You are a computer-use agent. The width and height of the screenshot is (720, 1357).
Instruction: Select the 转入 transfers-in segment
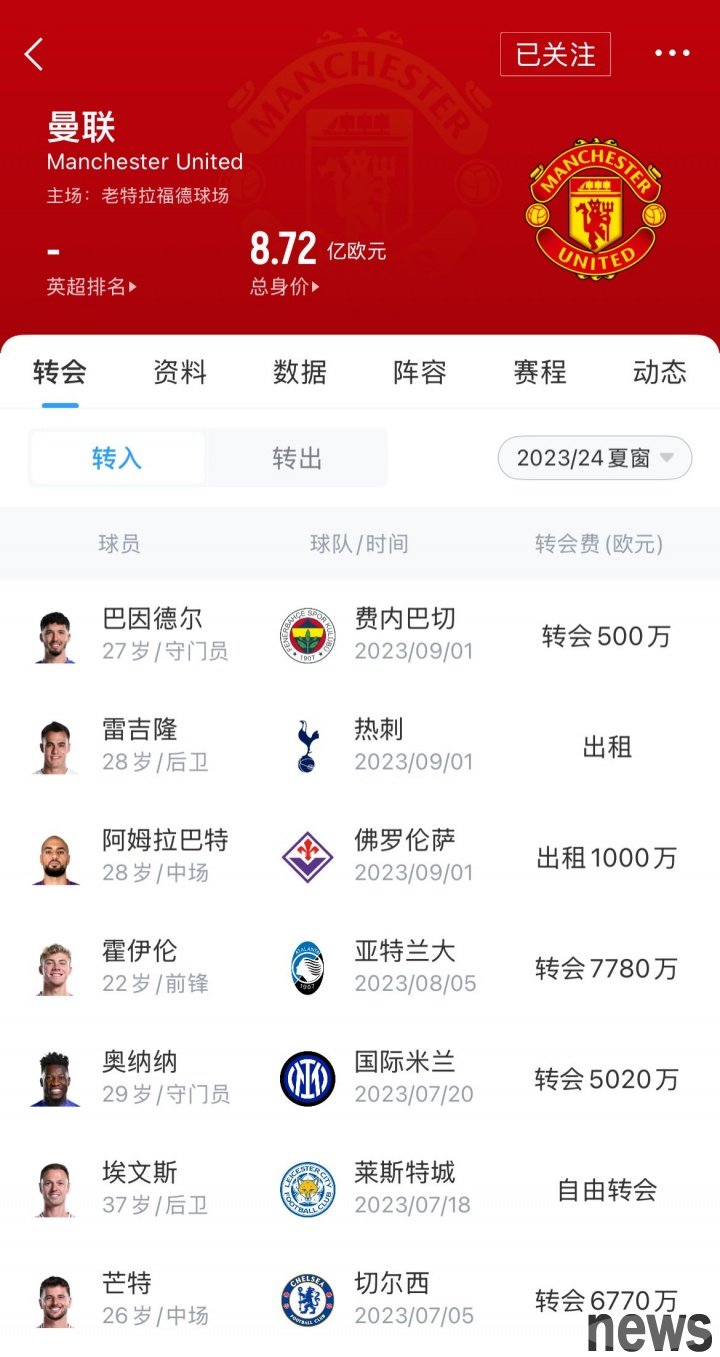(x=117, y=459)
